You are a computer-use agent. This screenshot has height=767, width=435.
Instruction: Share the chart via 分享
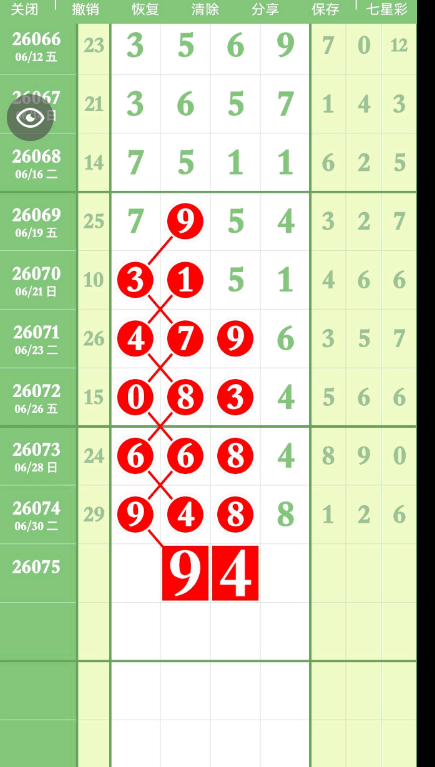point(265,9)
